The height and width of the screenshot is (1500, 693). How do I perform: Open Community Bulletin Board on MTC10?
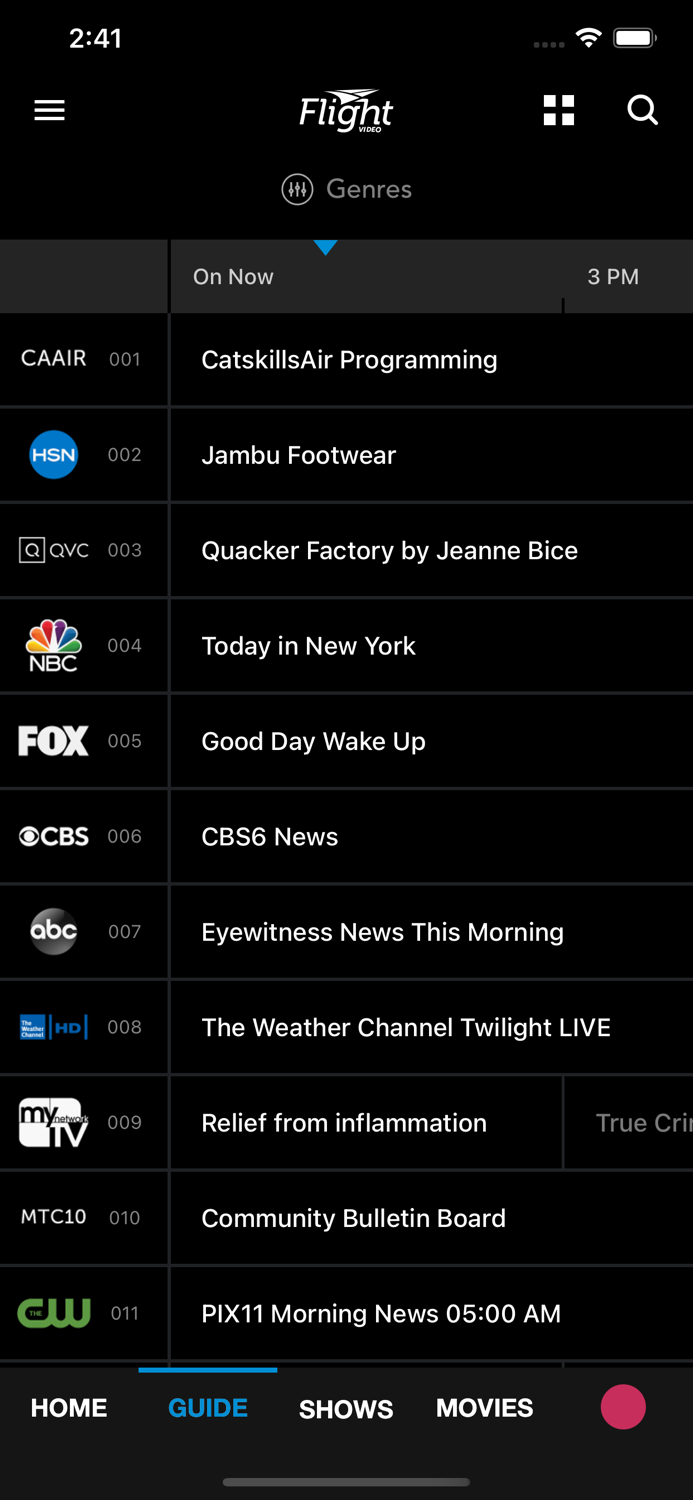pos(431,1218)
